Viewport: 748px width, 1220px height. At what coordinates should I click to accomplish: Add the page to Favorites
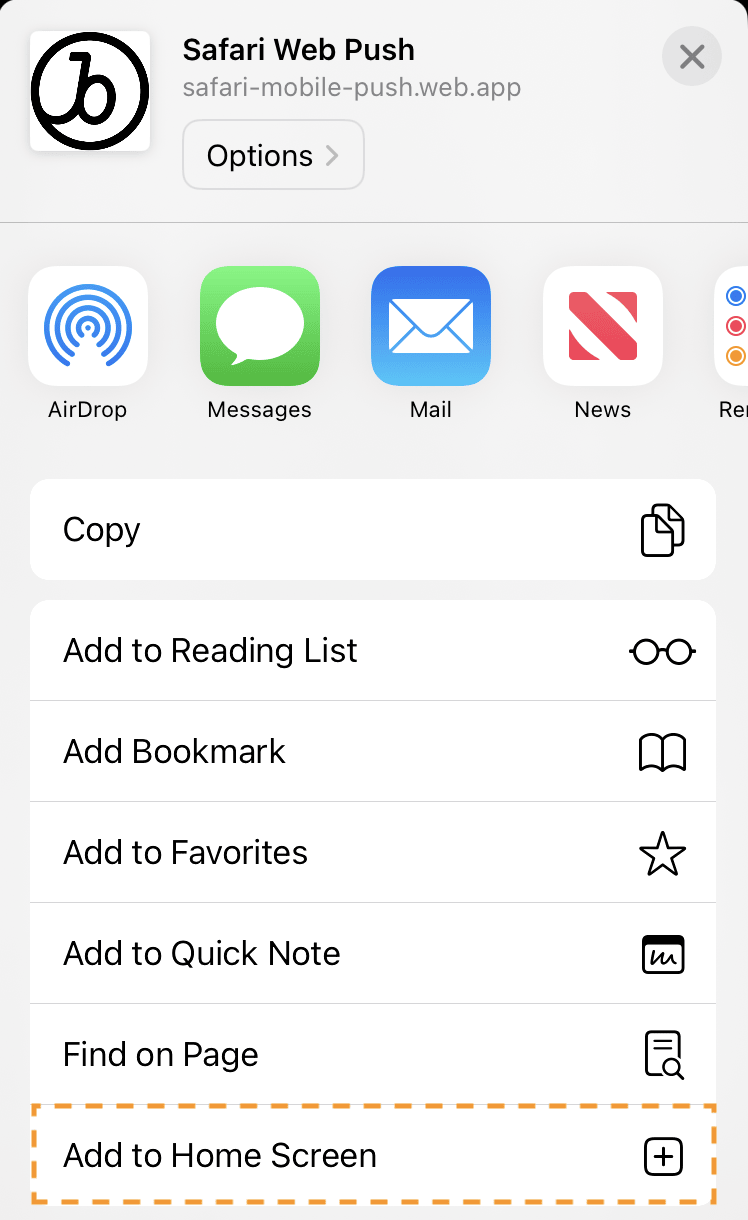373,853
